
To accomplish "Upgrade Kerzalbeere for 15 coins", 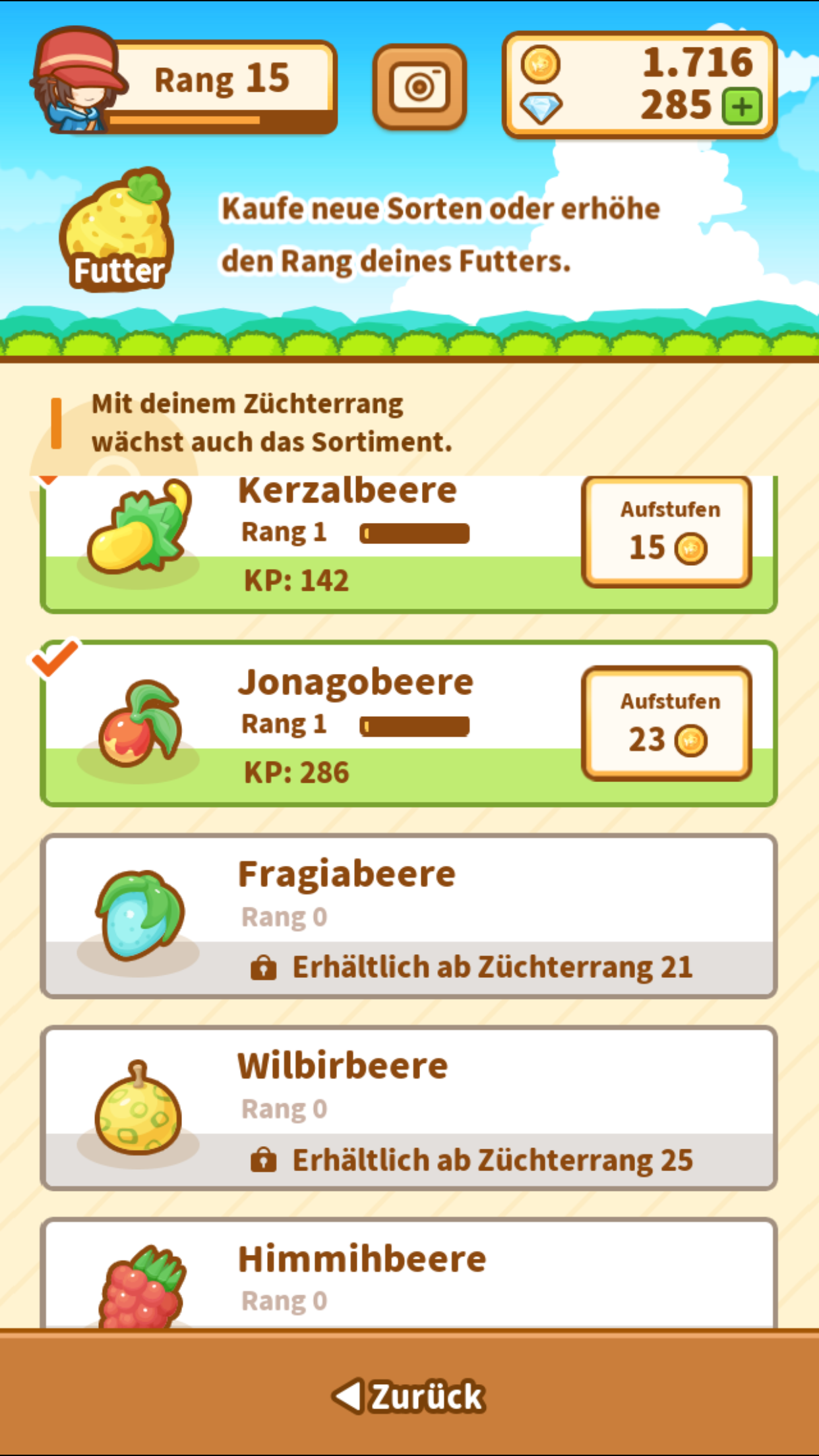I will 667,531.
